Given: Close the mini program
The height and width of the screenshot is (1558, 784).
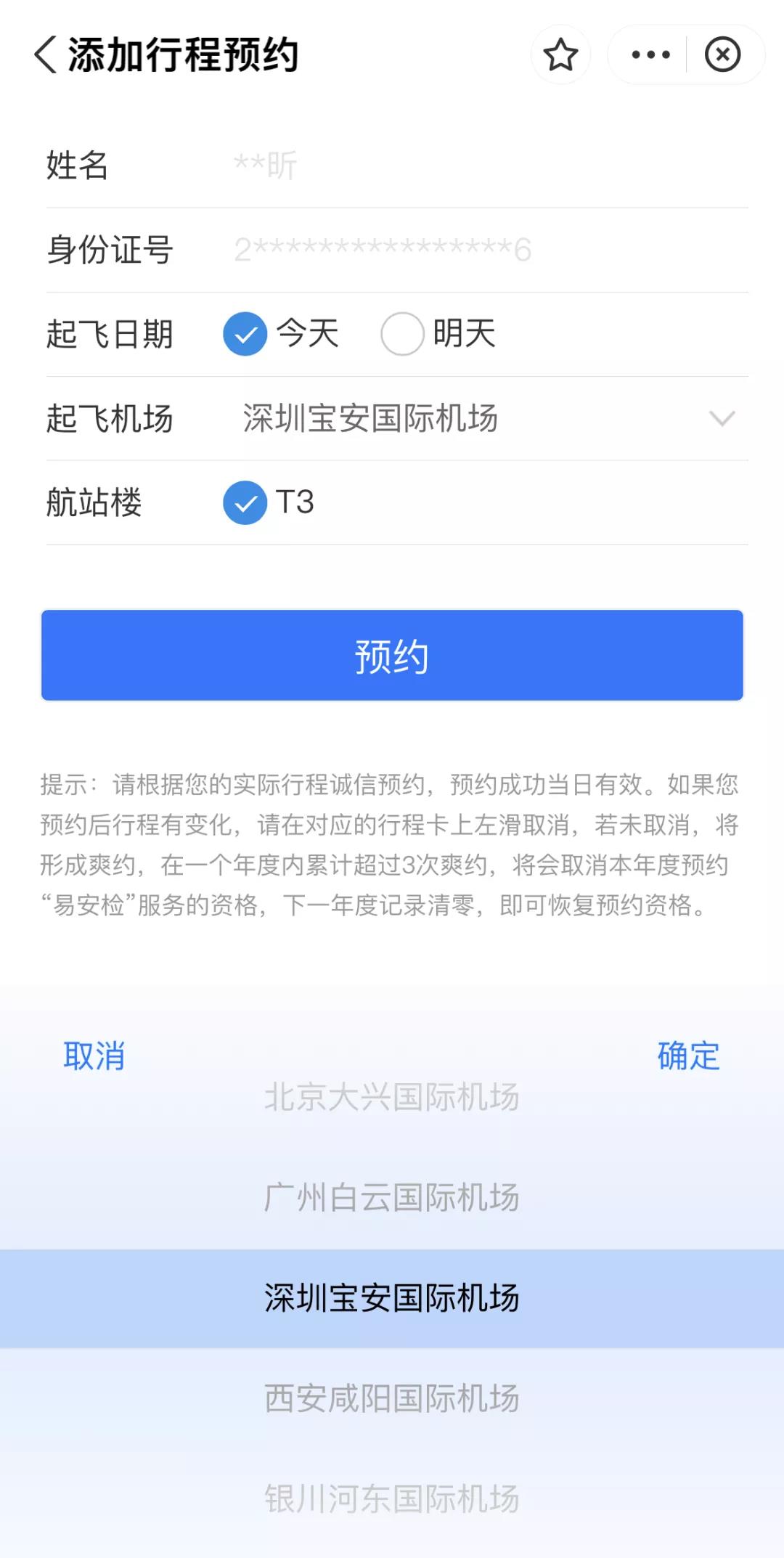Looking at the screenshot, I should (x=722, y=55).
